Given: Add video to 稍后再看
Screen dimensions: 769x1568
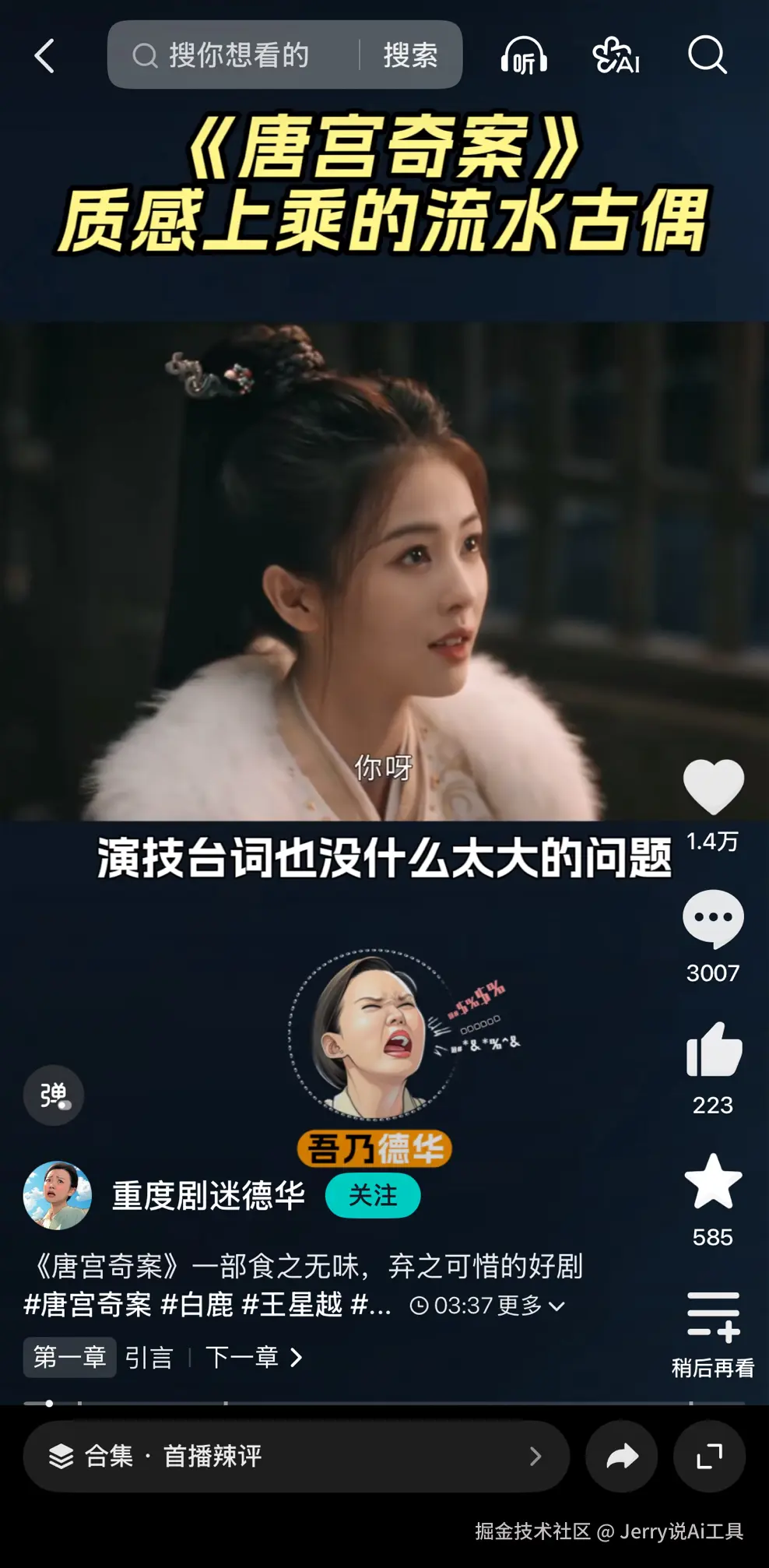Looking at the screenshot, I should pos(713,1319).
